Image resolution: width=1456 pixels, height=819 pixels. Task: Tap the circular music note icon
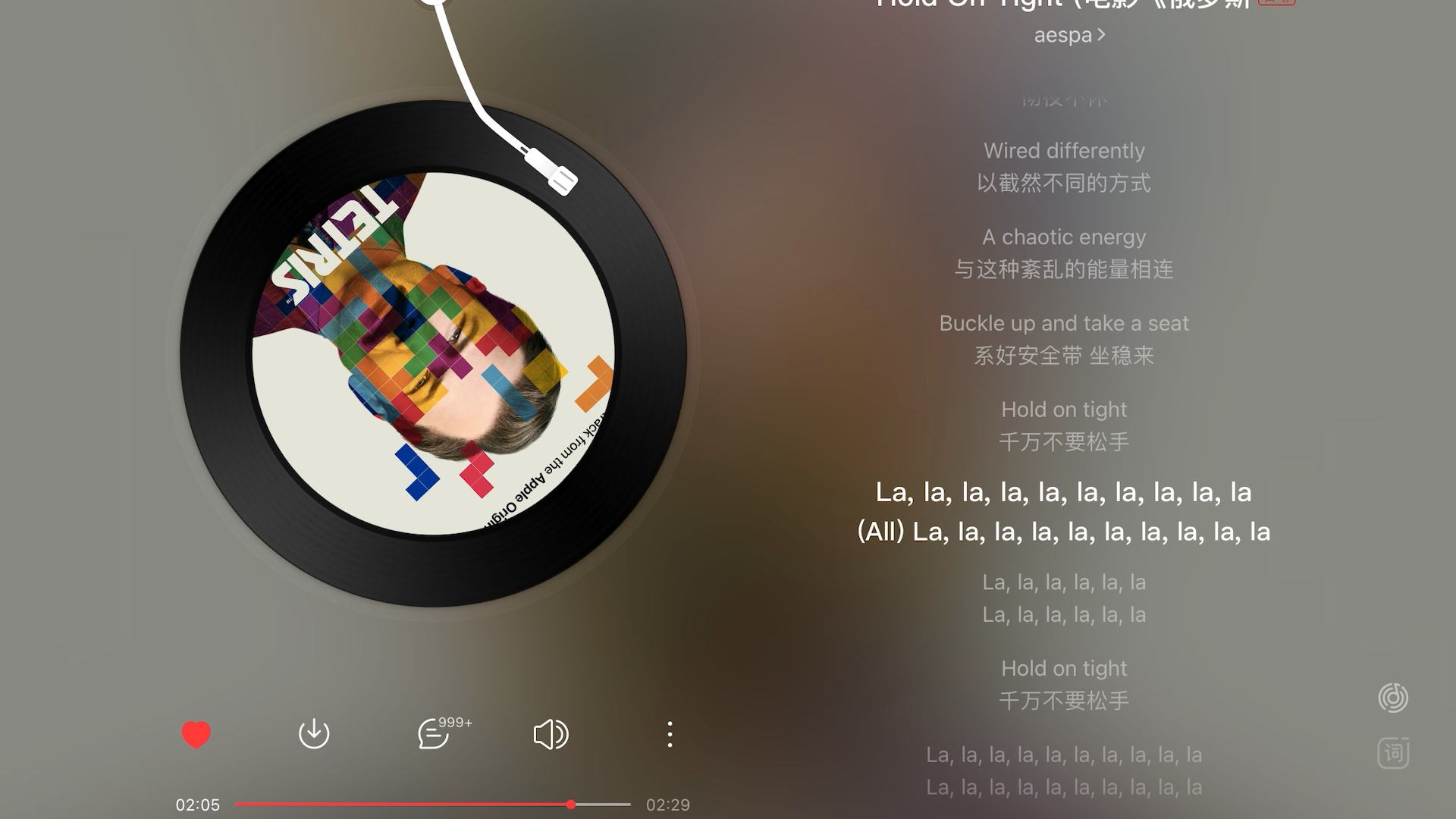1393,698
